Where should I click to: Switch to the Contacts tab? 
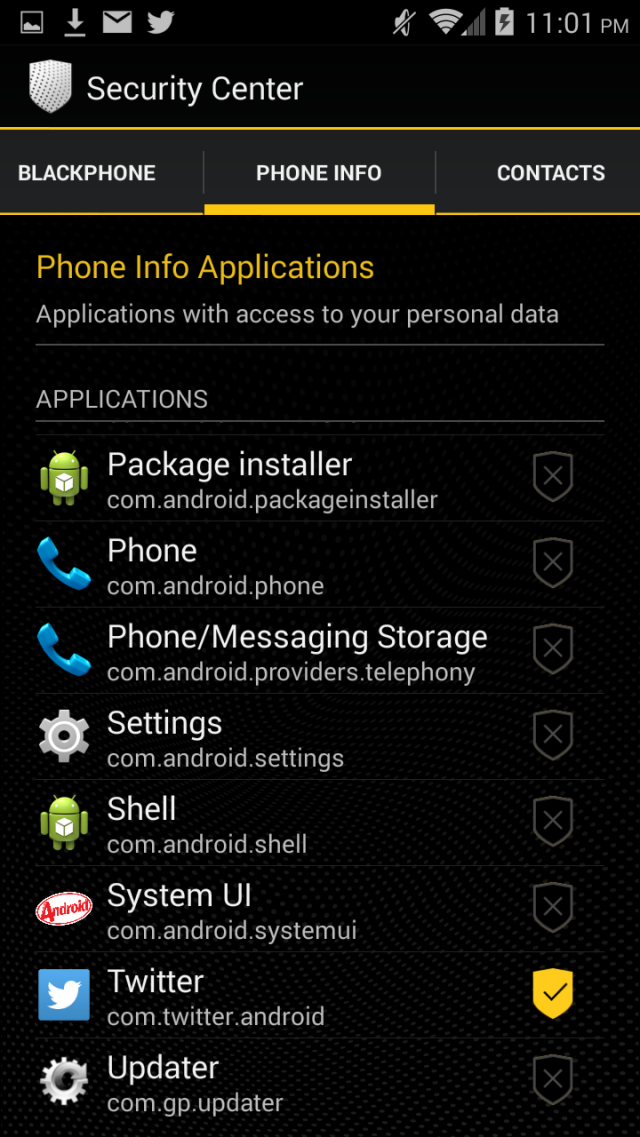coord(550,173)
